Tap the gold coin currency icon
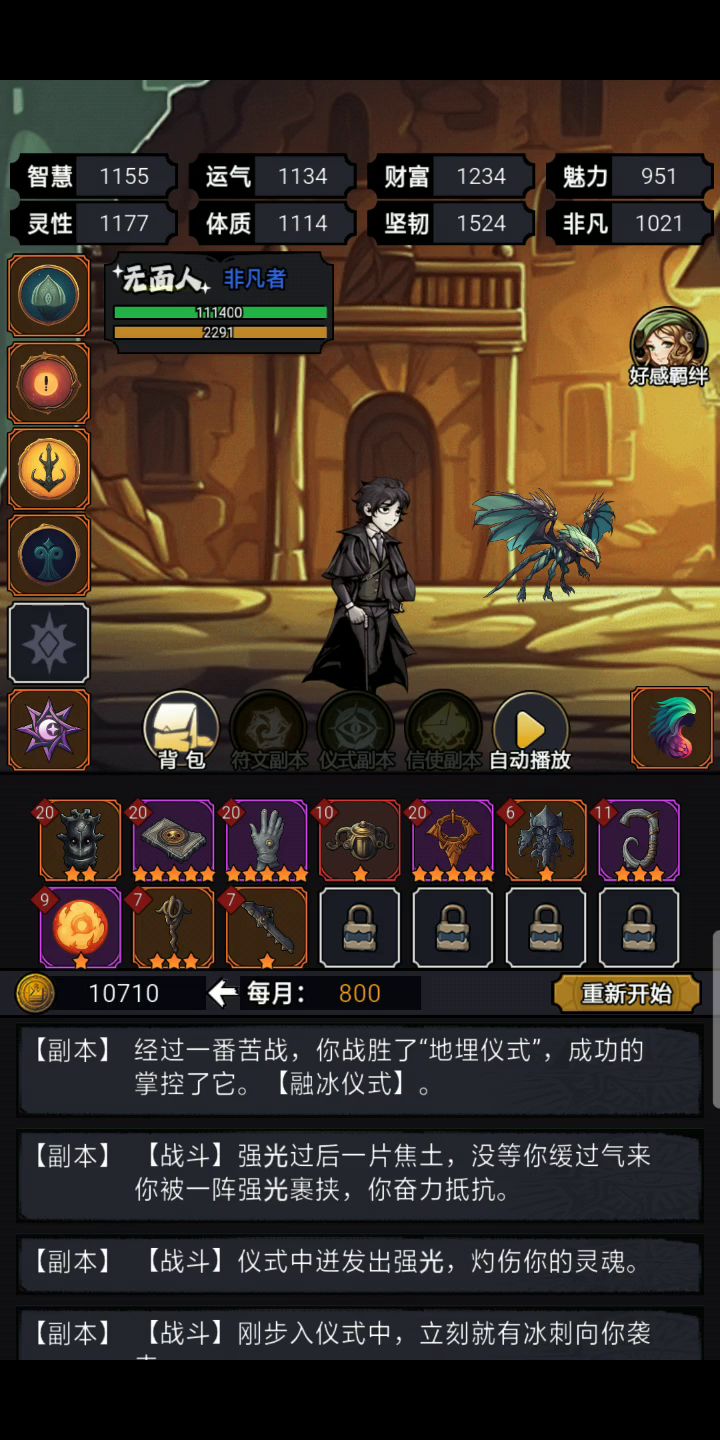The width and height of the screenshot is (720, 1440). (35, 993)
